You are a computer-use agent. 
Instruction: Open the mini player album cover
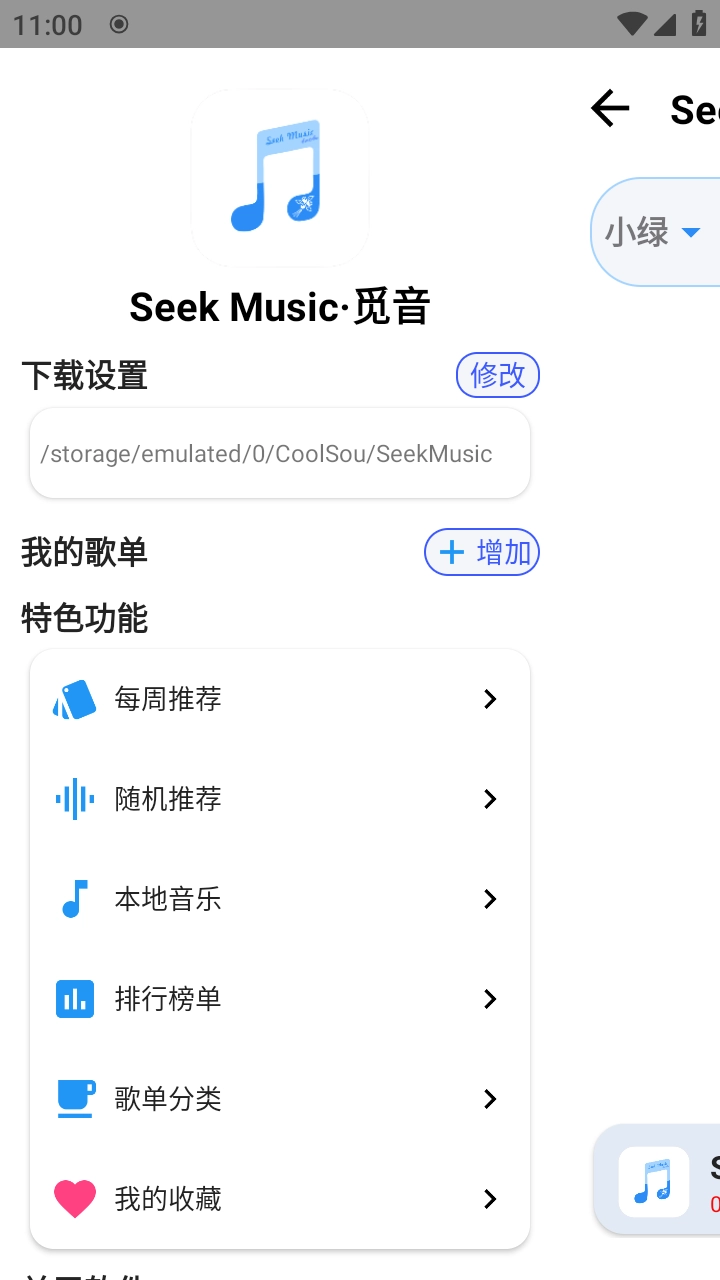click(x=654, y=1181)
